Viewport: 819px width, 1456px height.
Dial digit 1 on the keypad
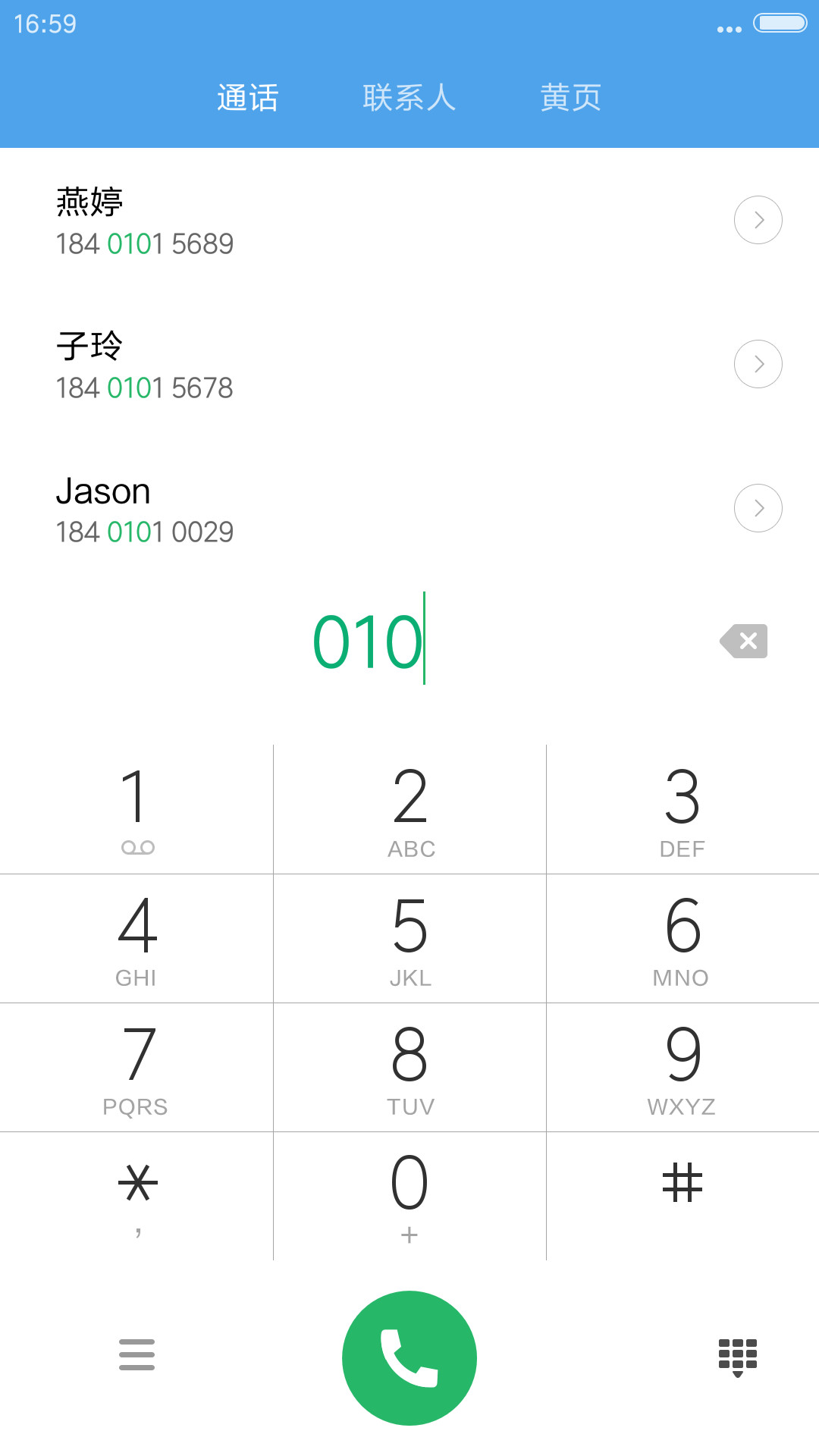(136, 809)
